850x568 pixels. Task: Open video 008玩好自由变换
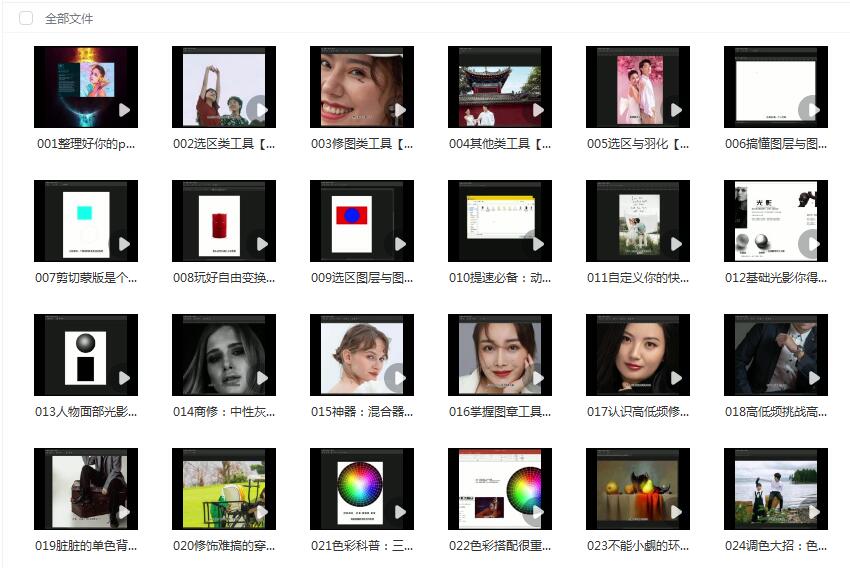point(223,221)
